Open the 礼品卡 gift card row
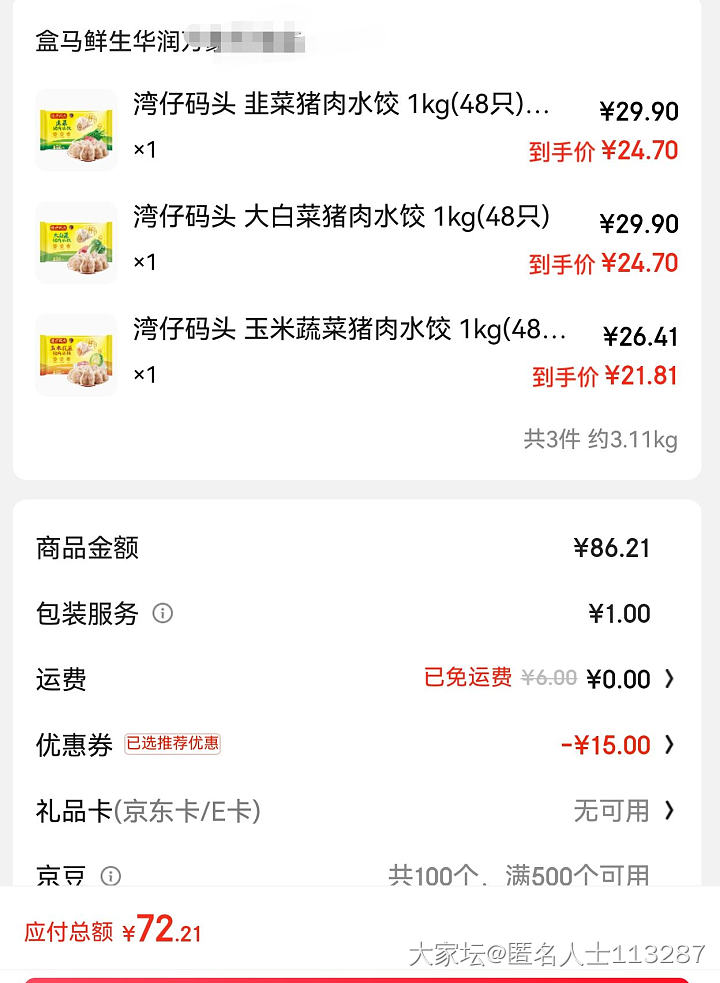This screenshot has height=983, width=720. pyautogui.click(x=668, y=810)
